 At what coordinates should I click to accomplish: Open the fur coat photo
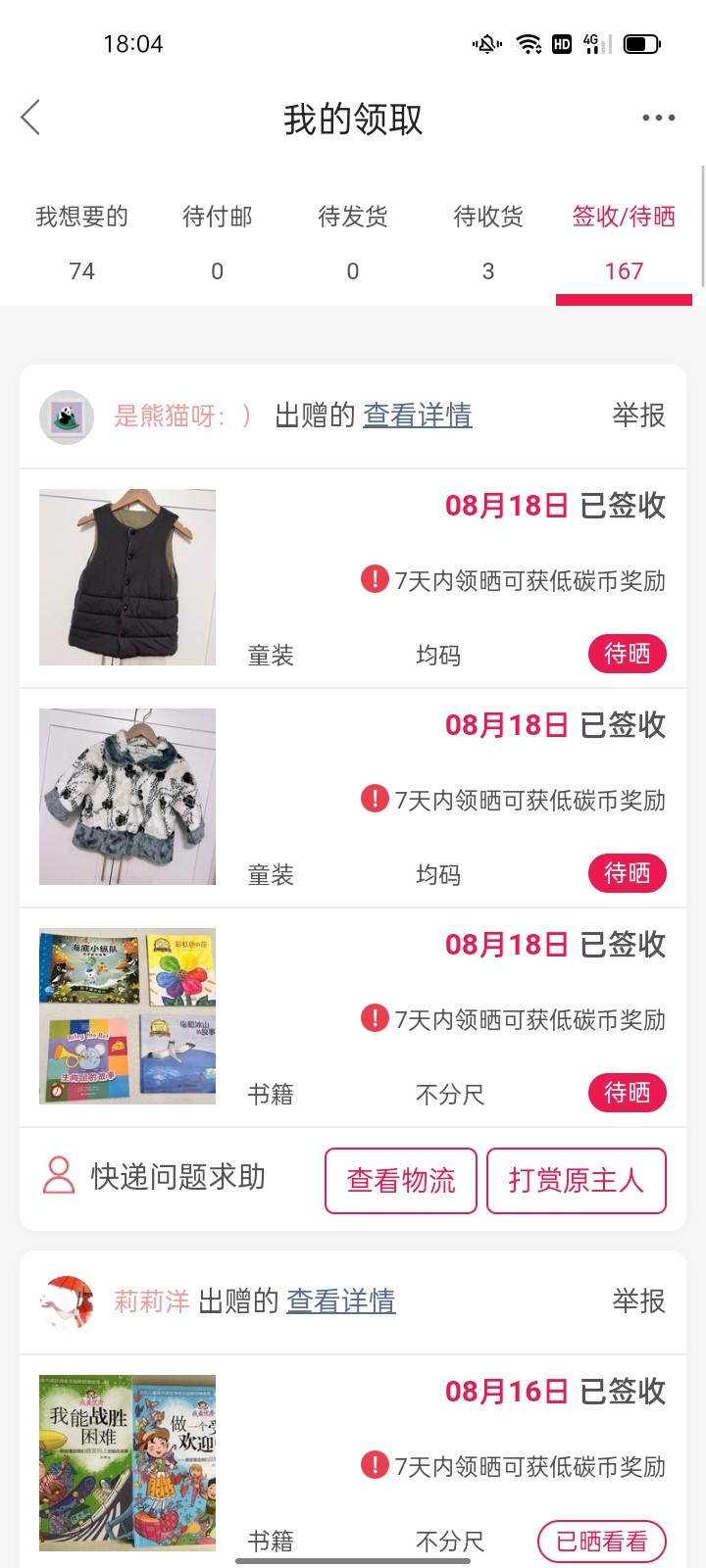coord(127,797)
